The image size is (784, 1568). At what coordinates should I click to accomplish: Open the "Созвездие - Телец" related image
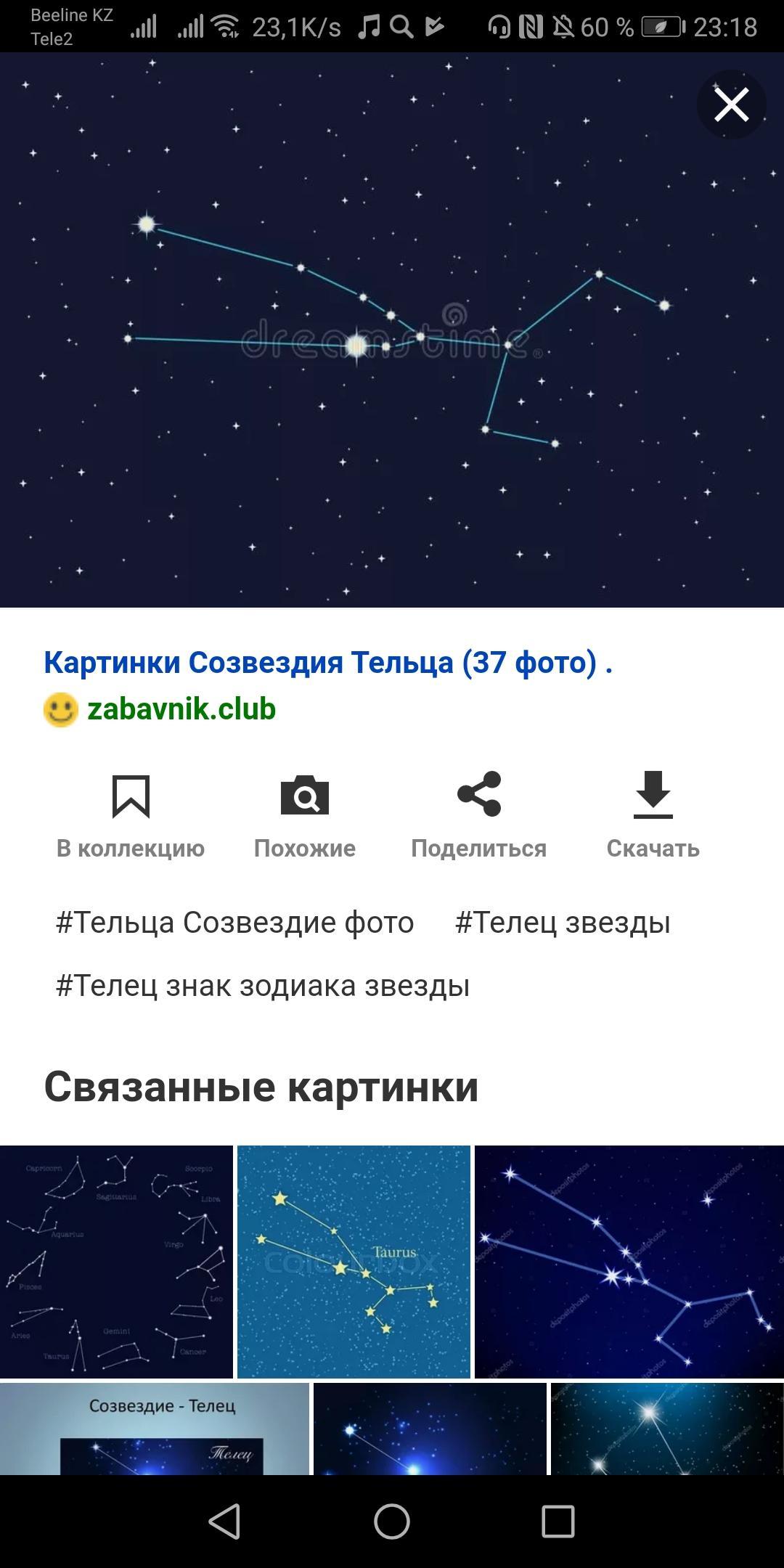click(x=155, y=1429)
